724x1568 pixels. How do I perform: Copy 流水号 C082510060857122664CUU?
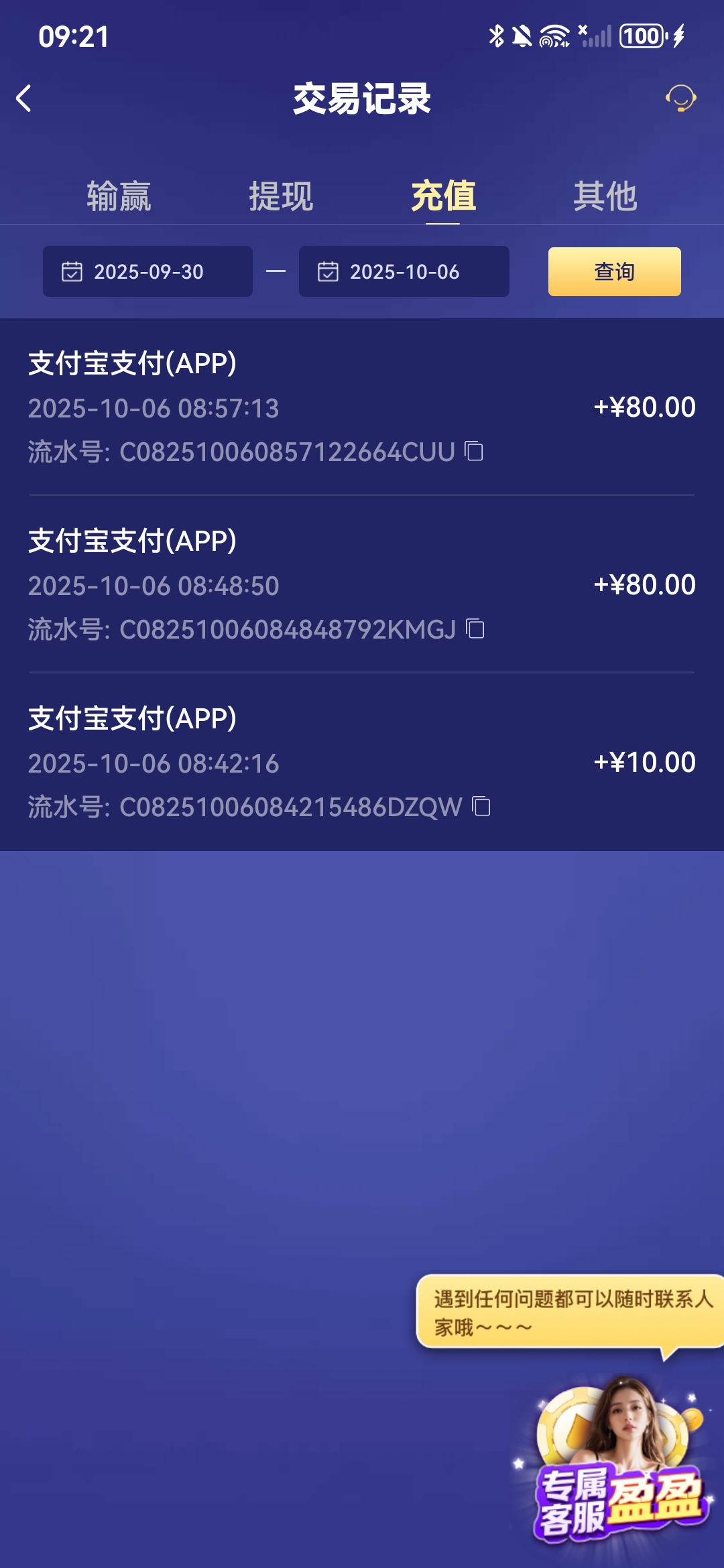click(474, 453)
